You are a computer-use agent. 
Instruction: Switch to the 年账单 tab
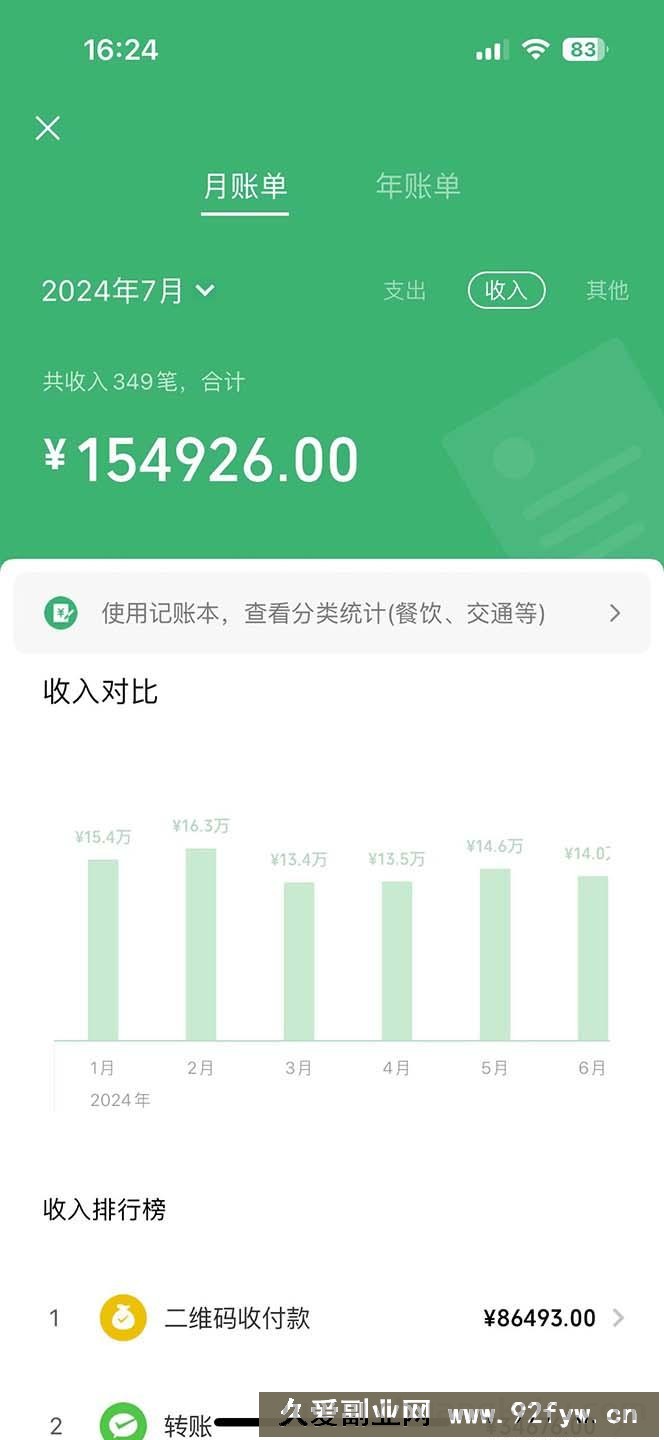point(418,186)
